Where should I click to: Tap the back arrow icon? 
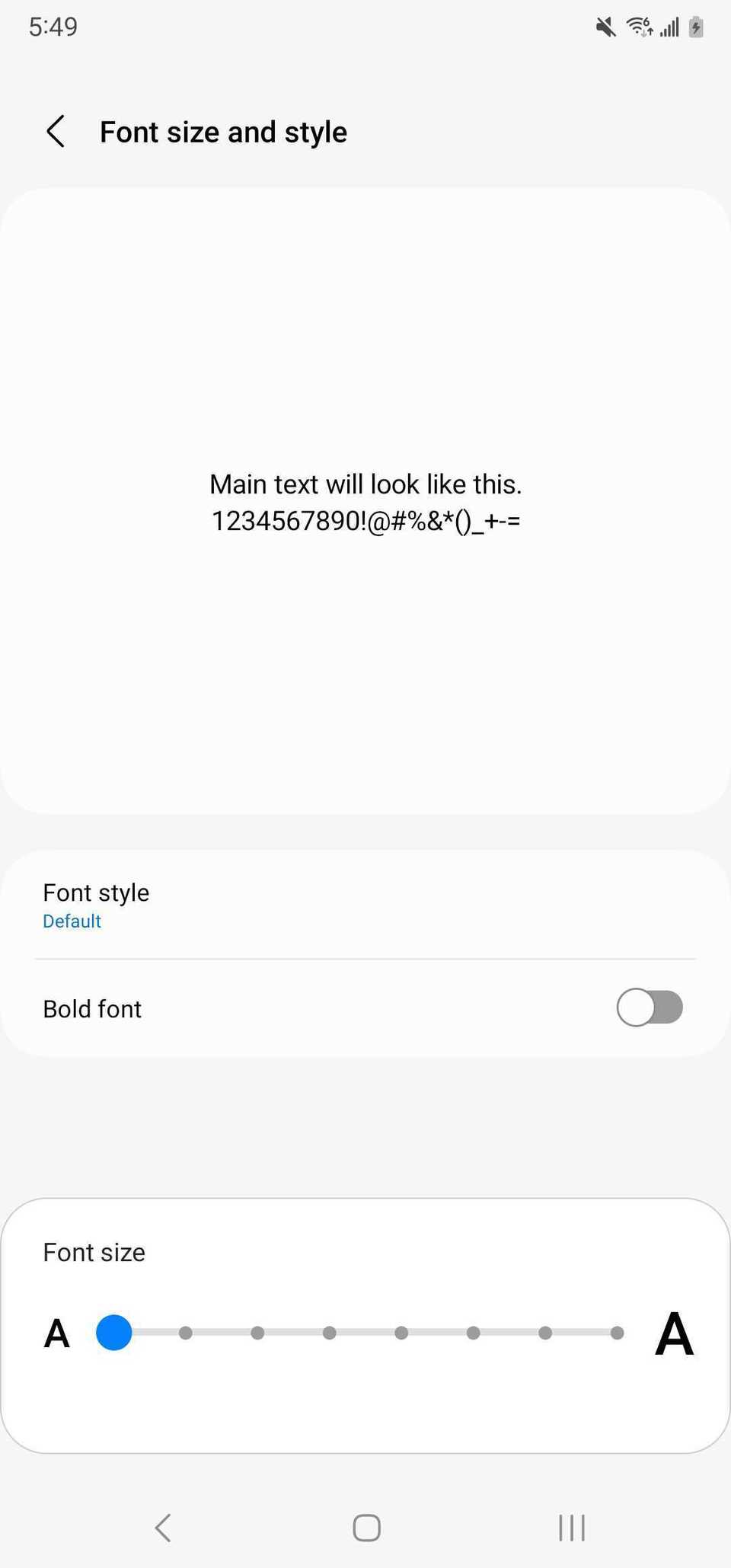coord(56,131)
